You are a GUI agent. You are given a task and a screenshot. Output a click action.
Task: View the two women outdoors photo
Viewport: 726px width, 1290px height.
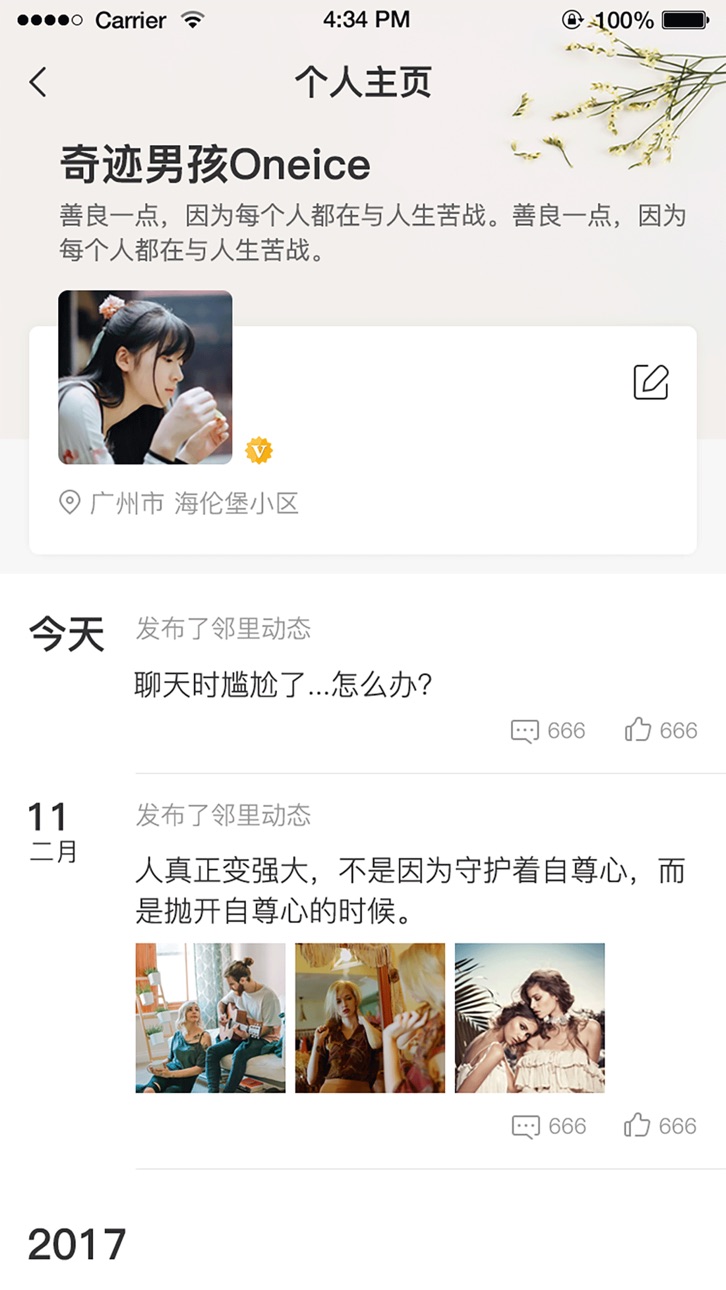530,1018
